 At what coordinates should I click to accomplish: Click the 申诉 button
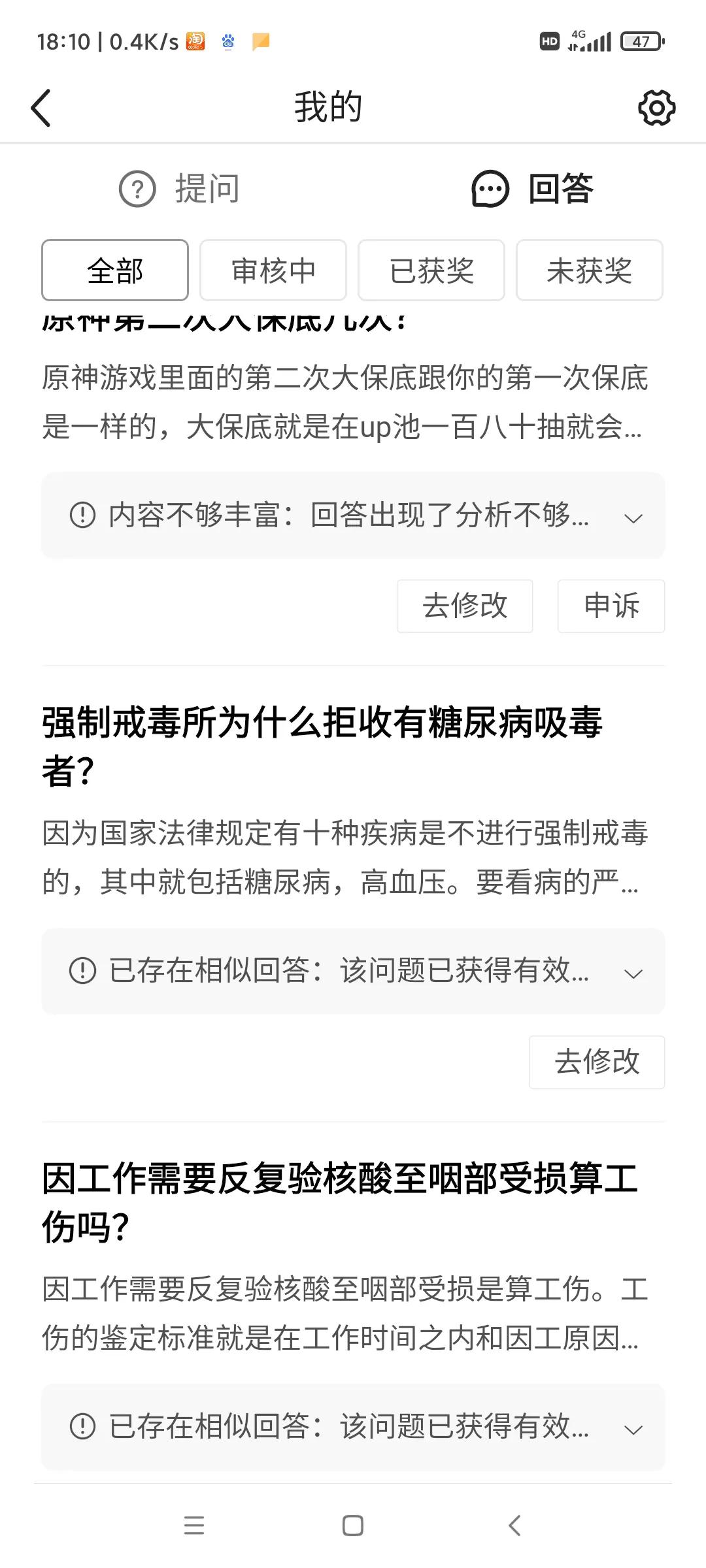(611, 606)
